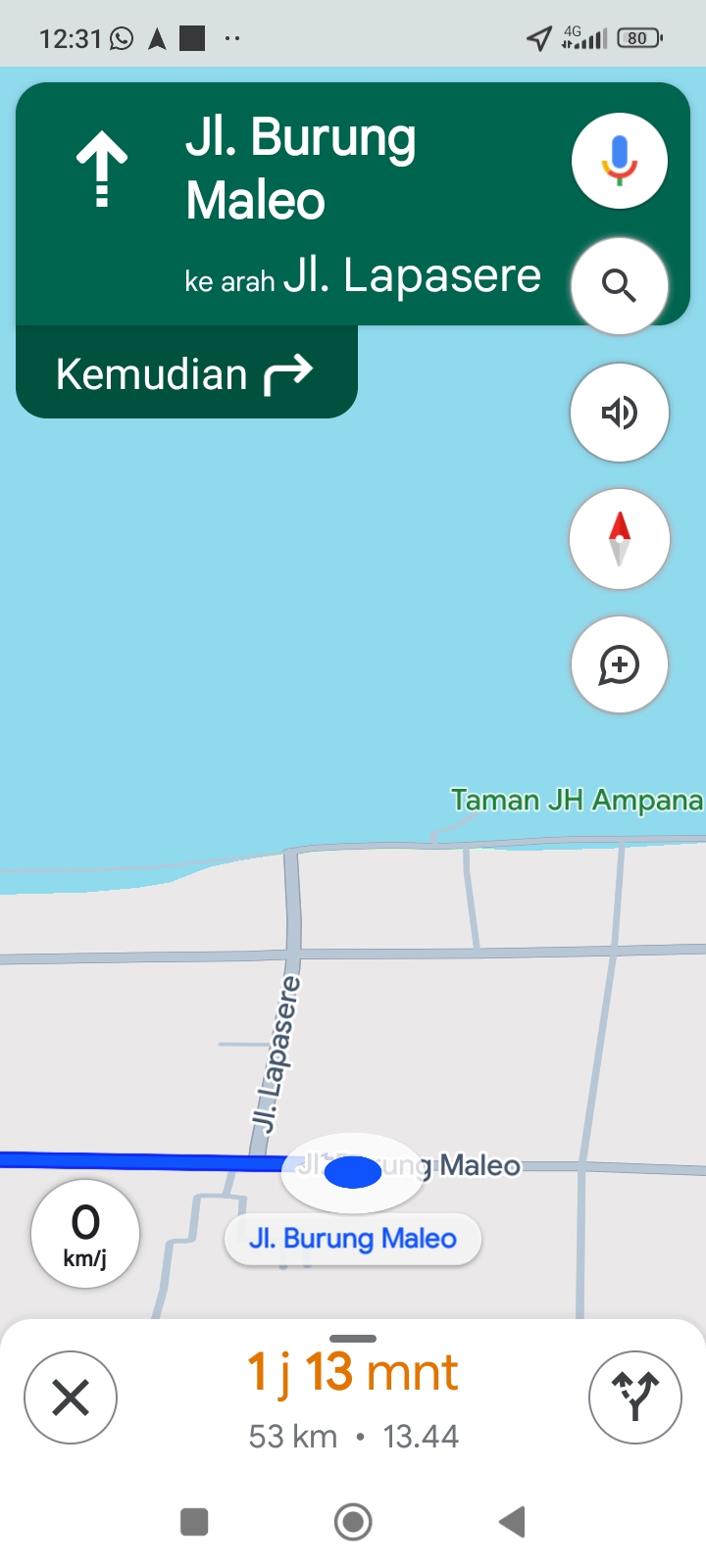Go back using the system back button
Viewport: 706px width, 1568px height.
(512, 1522)
